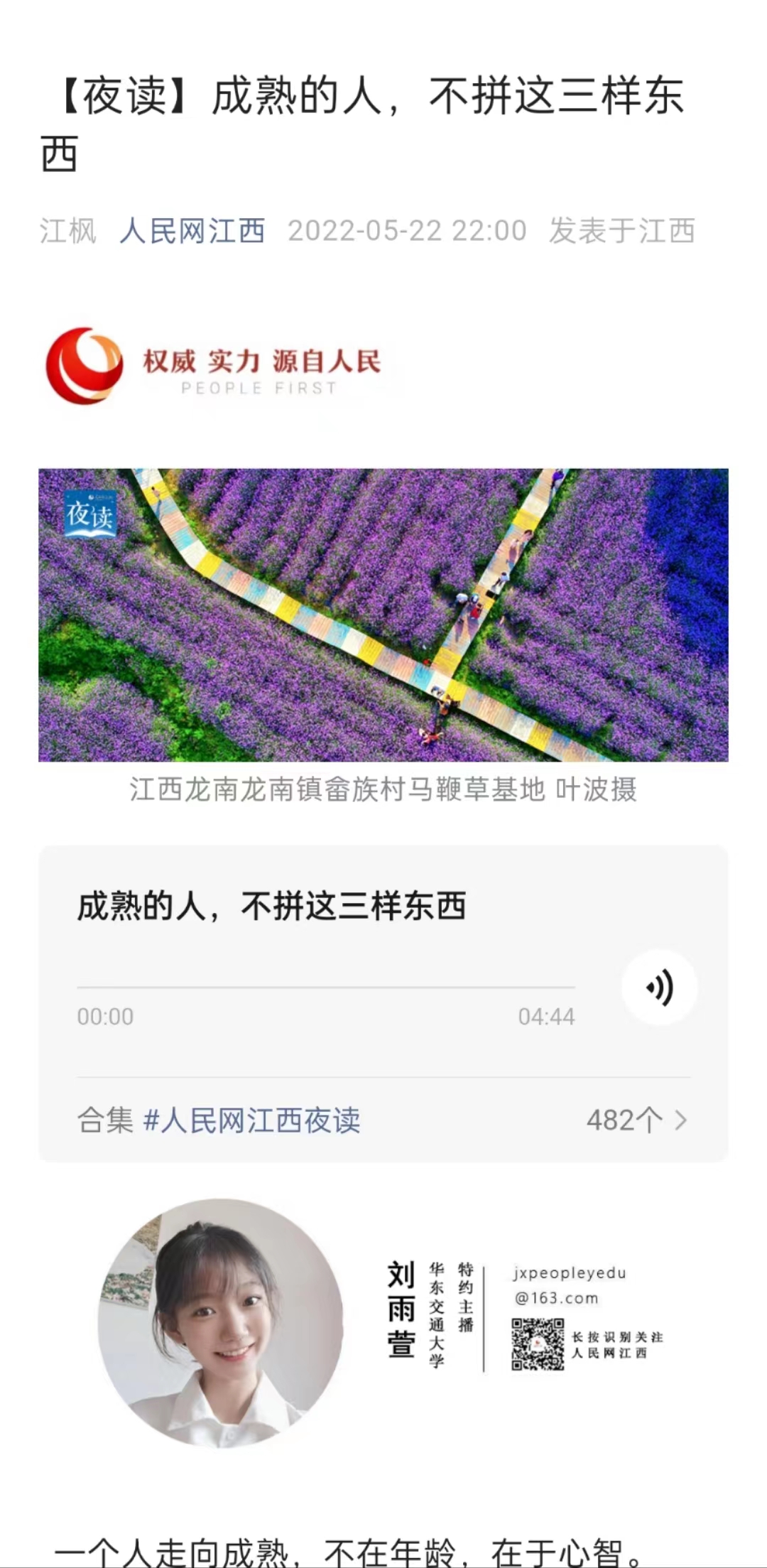The image size is (767, 1568).
Task: Open the collection #人民网江西夜读
Action: (x=252, y=1120)
